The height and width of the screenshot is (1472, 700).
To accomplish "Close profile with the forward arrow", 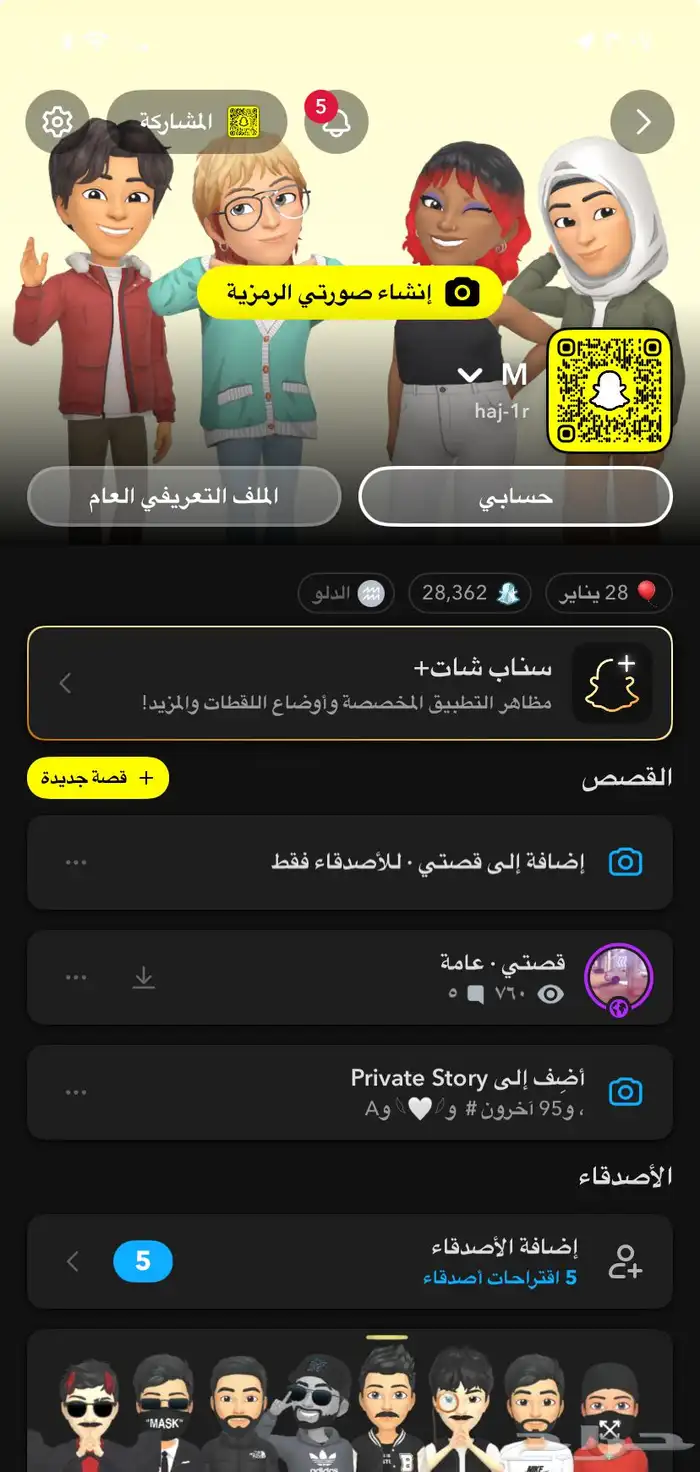I will click(642, 122).
